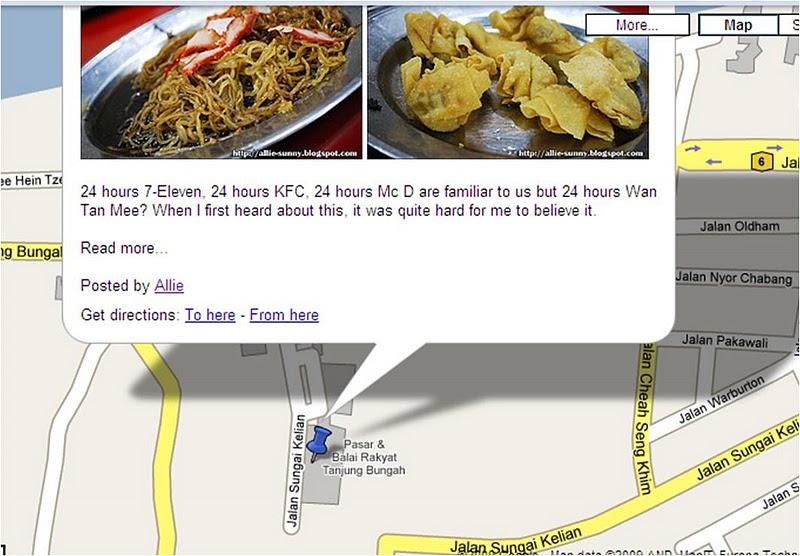Tap the blue pushpin marker
Screen dimensions: 800x556
(320, 440)
